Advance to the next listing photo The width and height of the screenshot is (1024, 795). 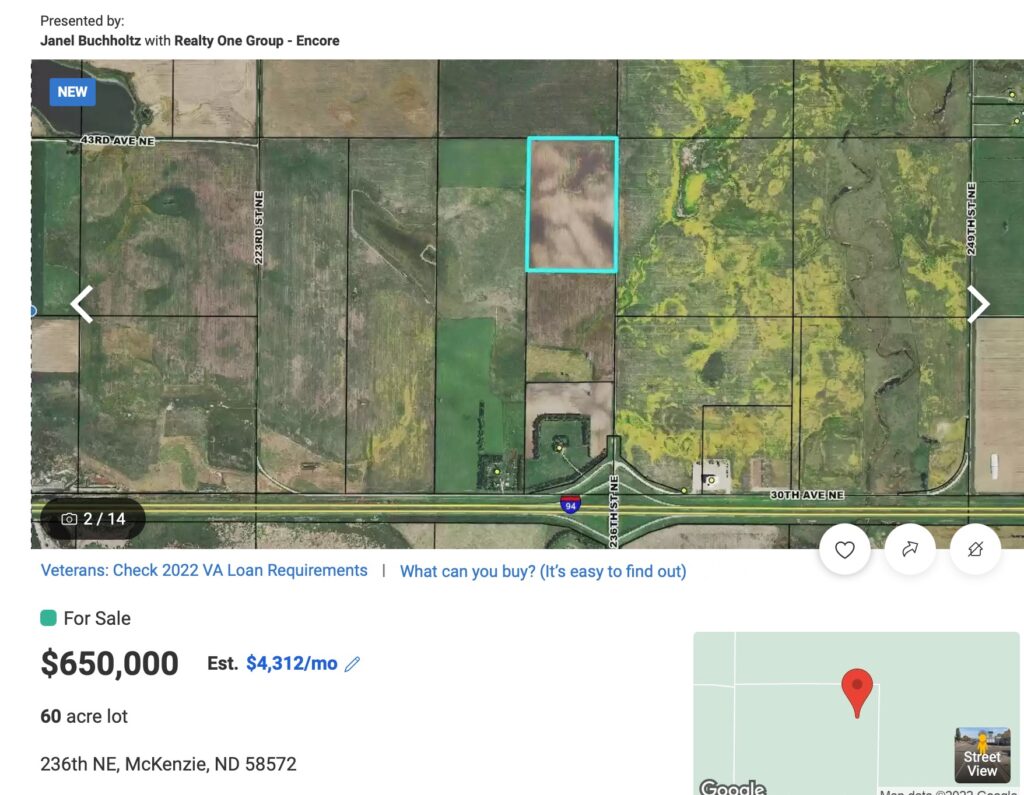pos(977,304)
